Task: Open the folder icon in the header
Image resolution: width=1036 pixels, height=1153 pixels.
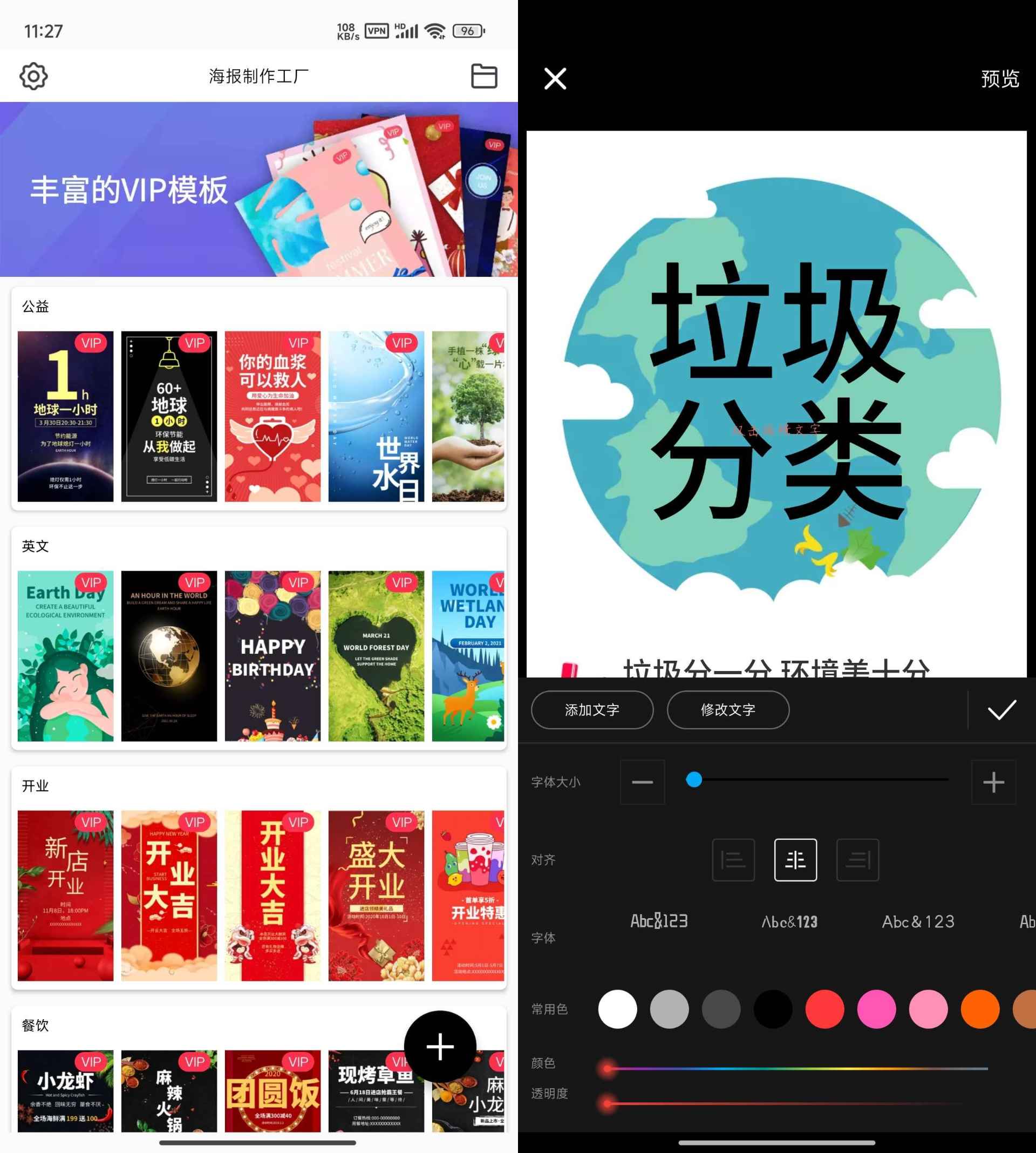Action: [484, 76]
